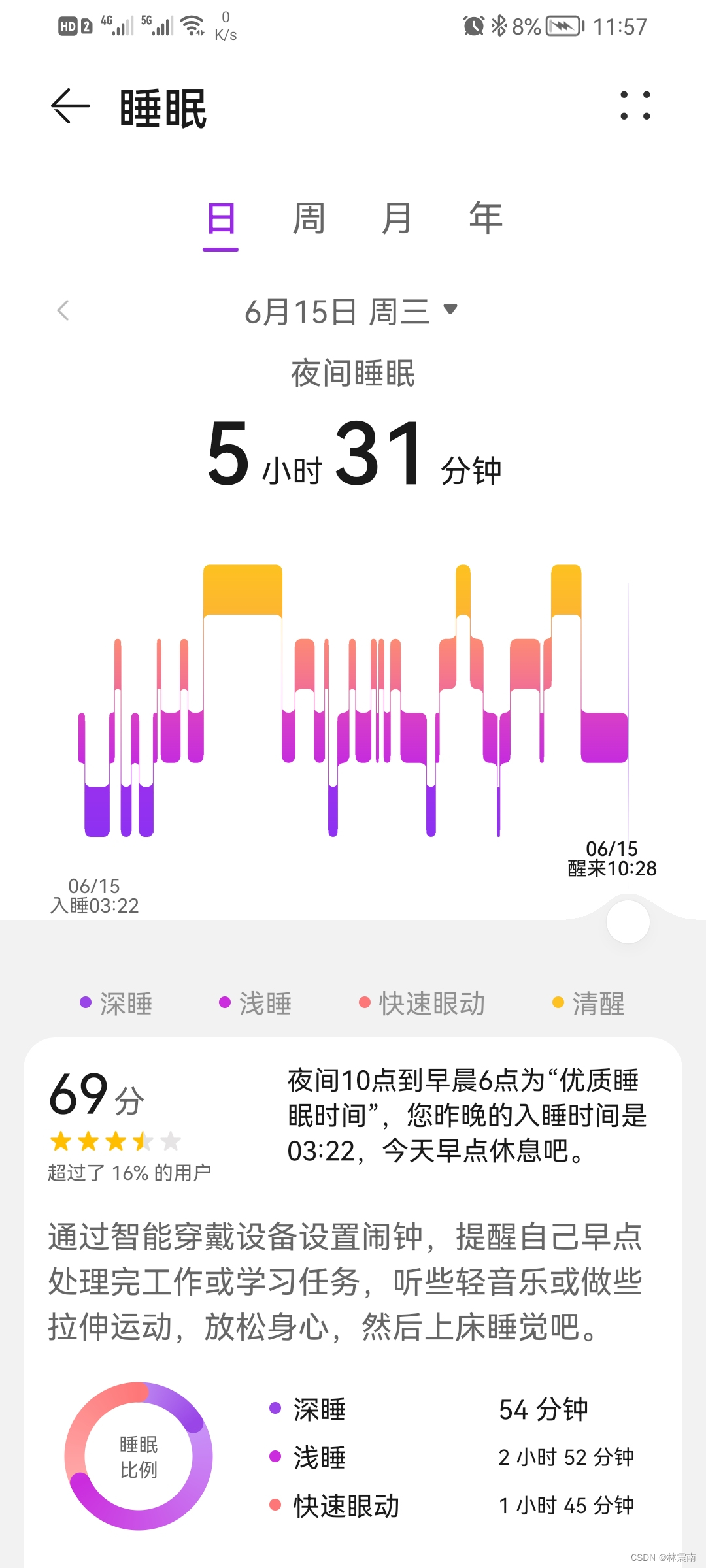The height and width of the screenshot is (1568, 706).
Task: Switch to the 周 tab
Action: tap(309, 218)
